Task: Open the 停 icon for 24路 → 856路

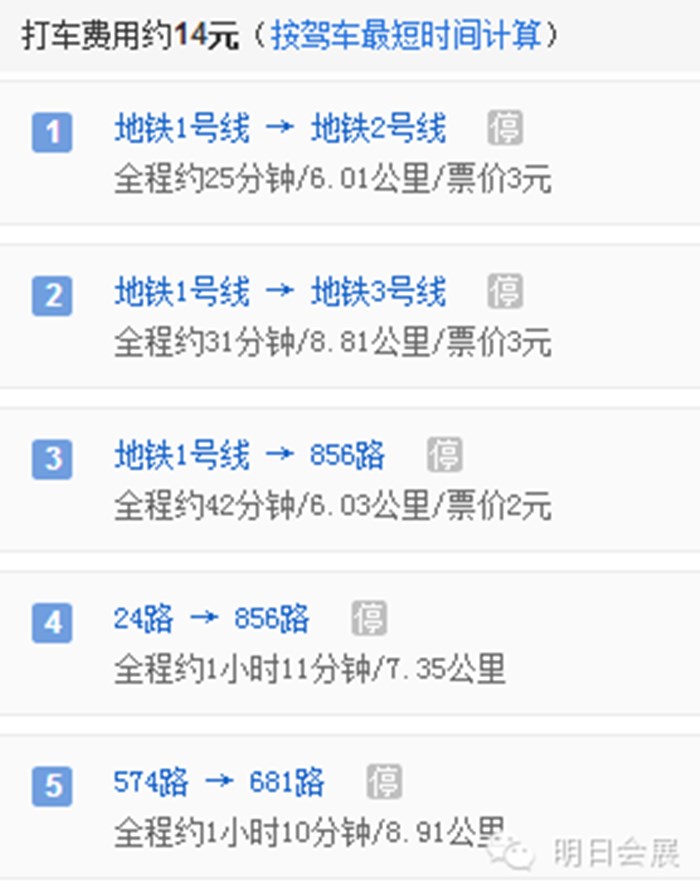Action: click(x=368, y=618)
